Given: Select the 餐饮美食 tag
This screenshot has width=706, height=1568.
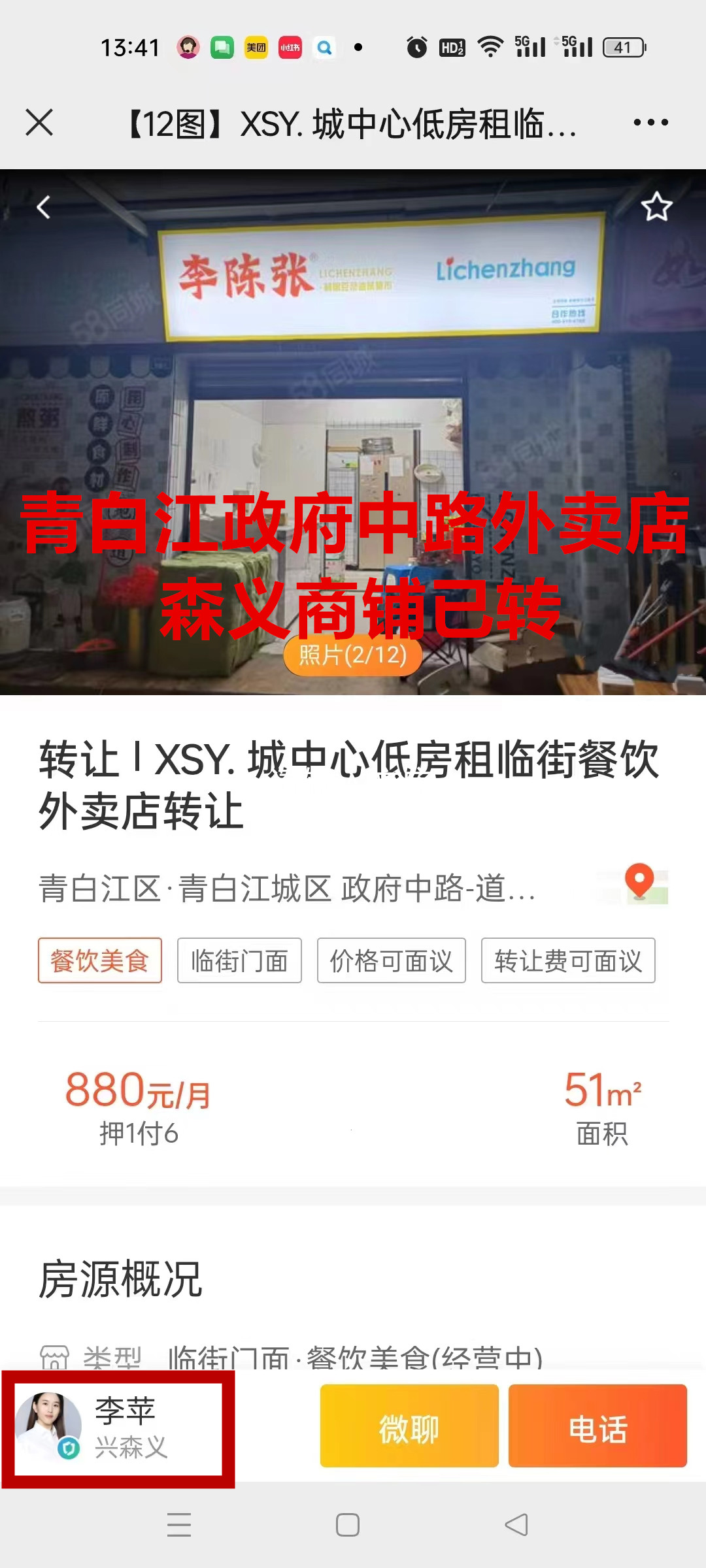Looking at the screenshot, I should (100, 960).
